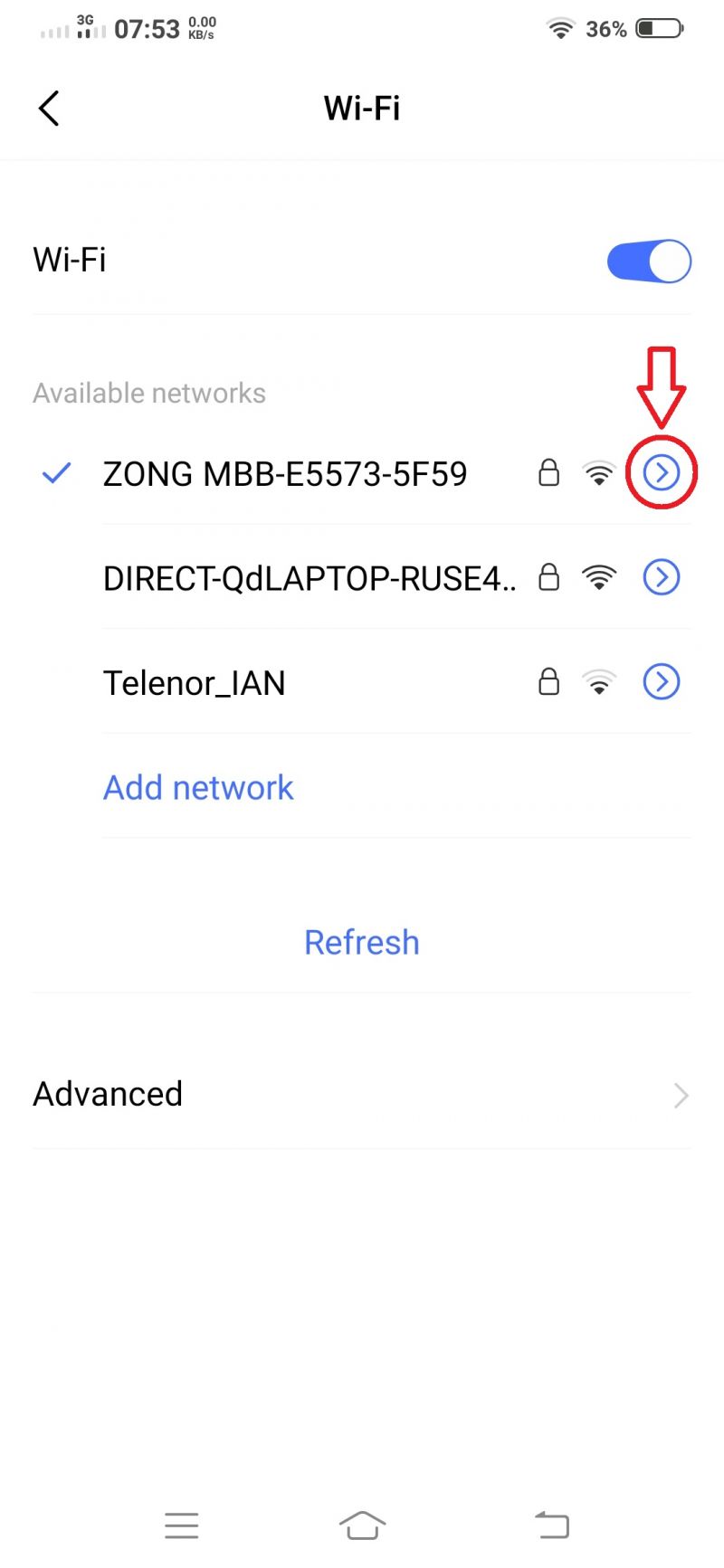Open the Telenor_IAN network details arrow
The width and height of the screenshot is (724, 1568).
661,682
